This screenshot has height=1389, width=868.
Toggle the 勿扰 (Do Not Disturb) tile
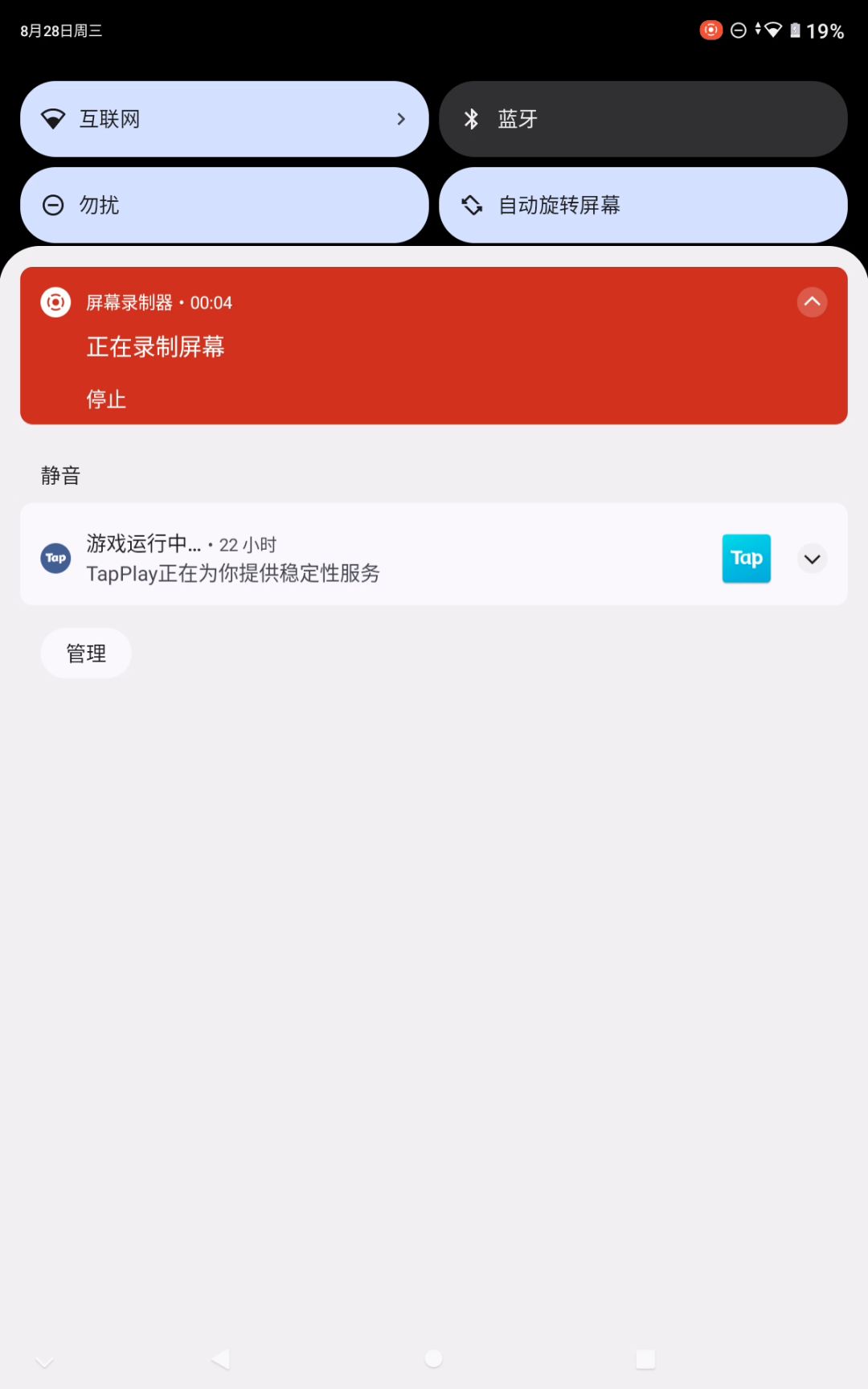click(223, 205)
